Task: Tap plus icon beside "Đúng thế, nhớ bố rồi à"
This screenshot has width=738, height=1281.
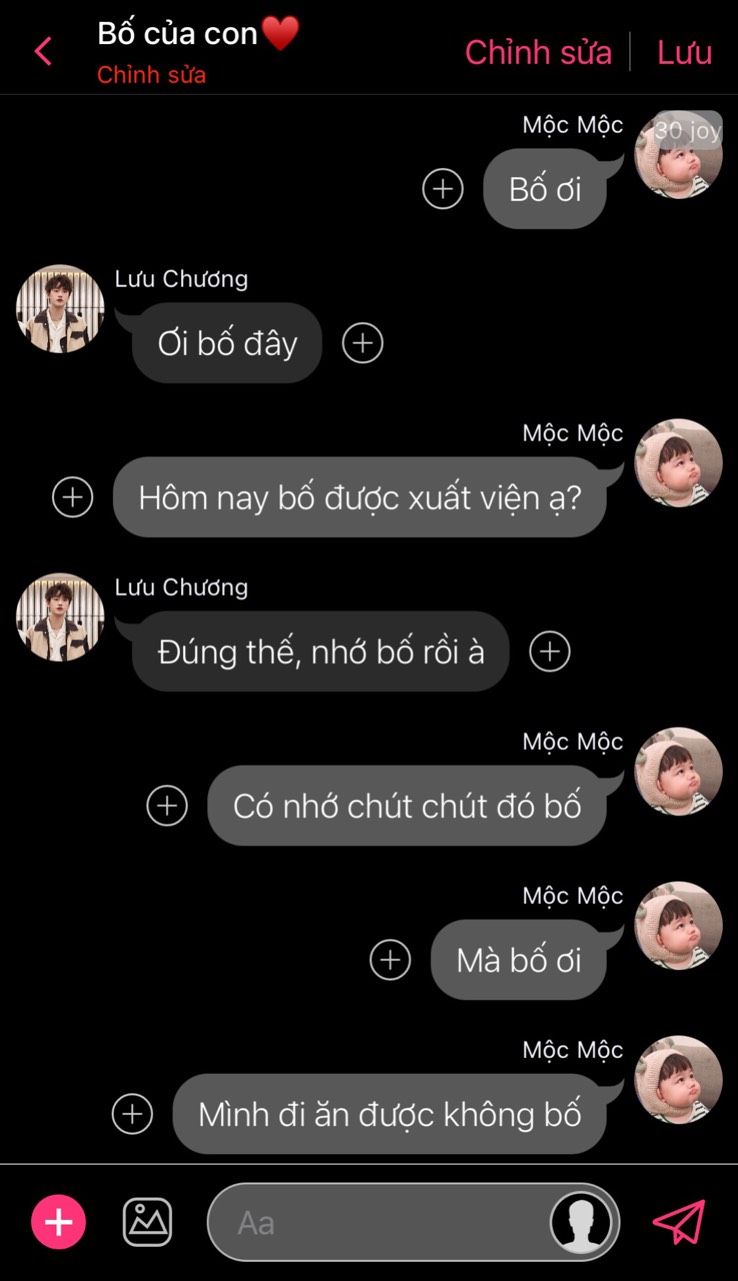Action: (x=549, y=651)
